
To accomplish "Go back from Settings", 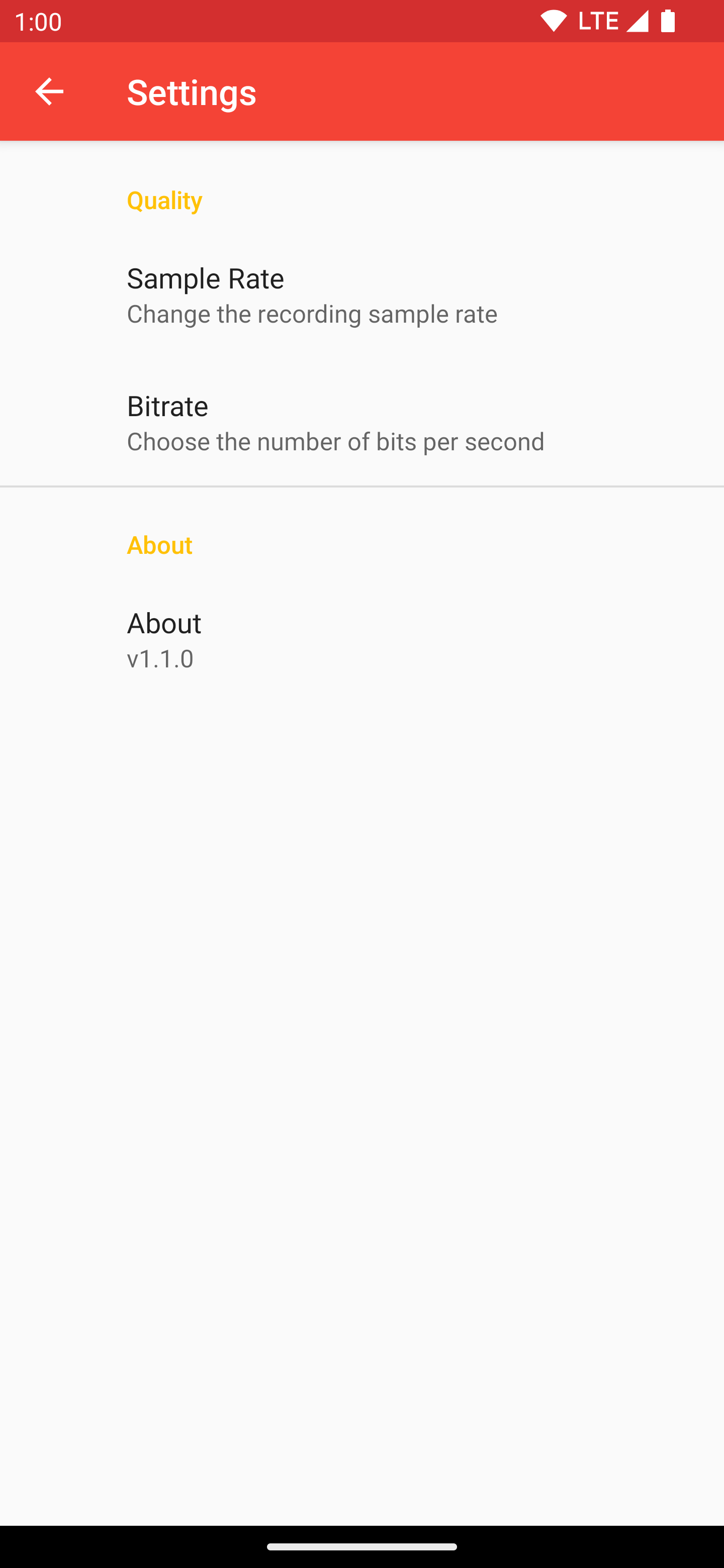I will tap(49, 92).
